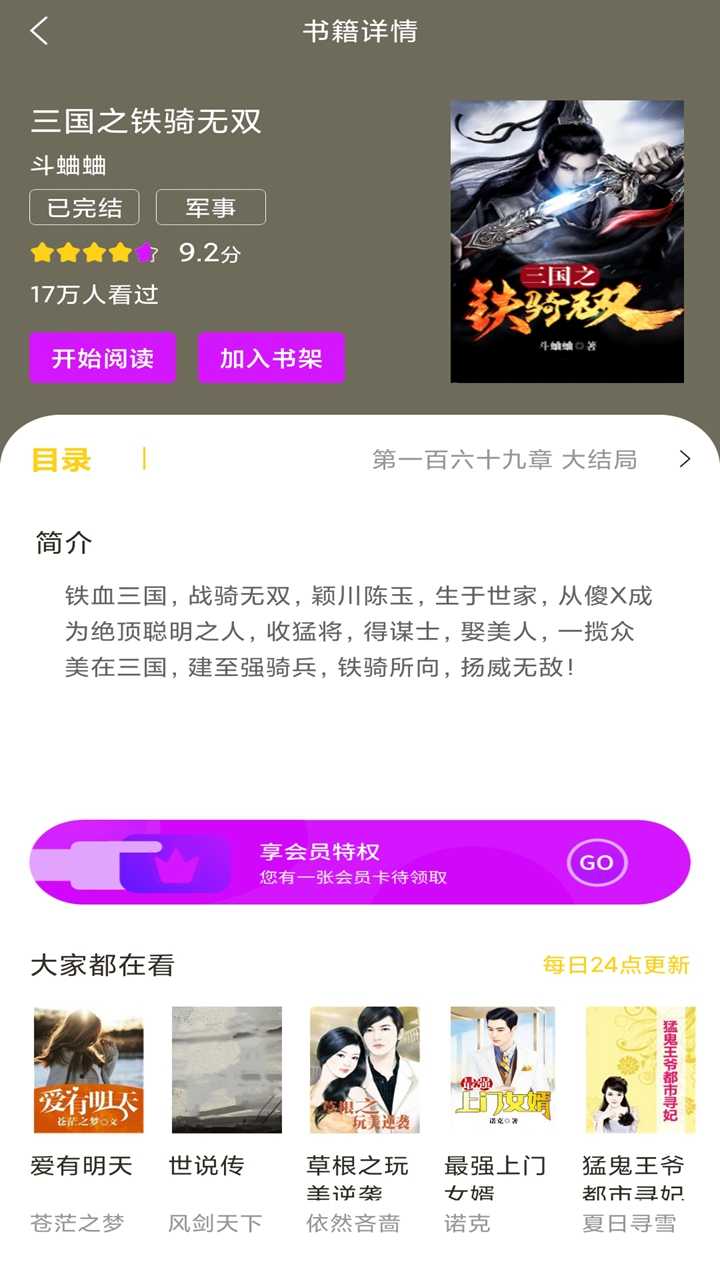Click the first star of the rating
720x1280 pixels.
pos(40,254)
